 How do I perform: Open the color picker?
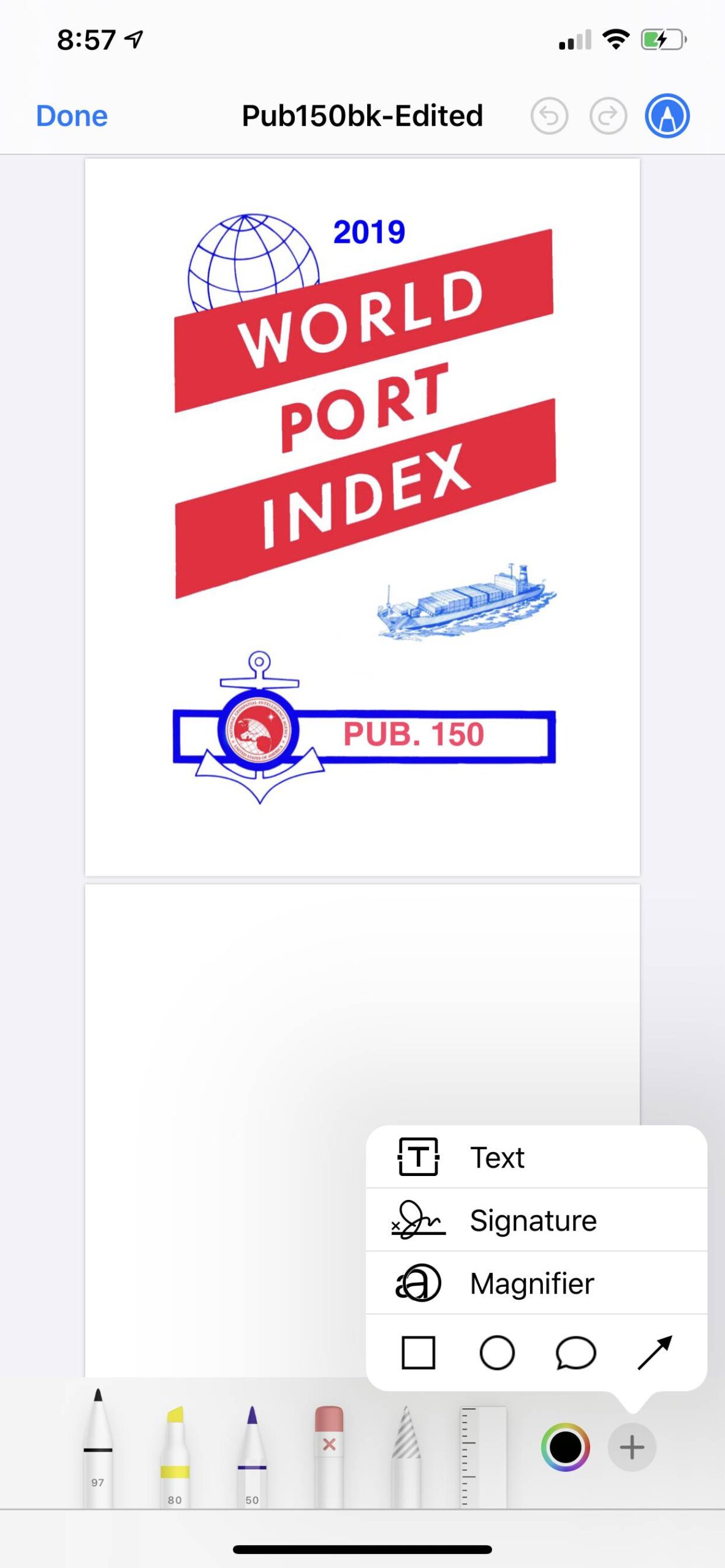[565, 1447]
